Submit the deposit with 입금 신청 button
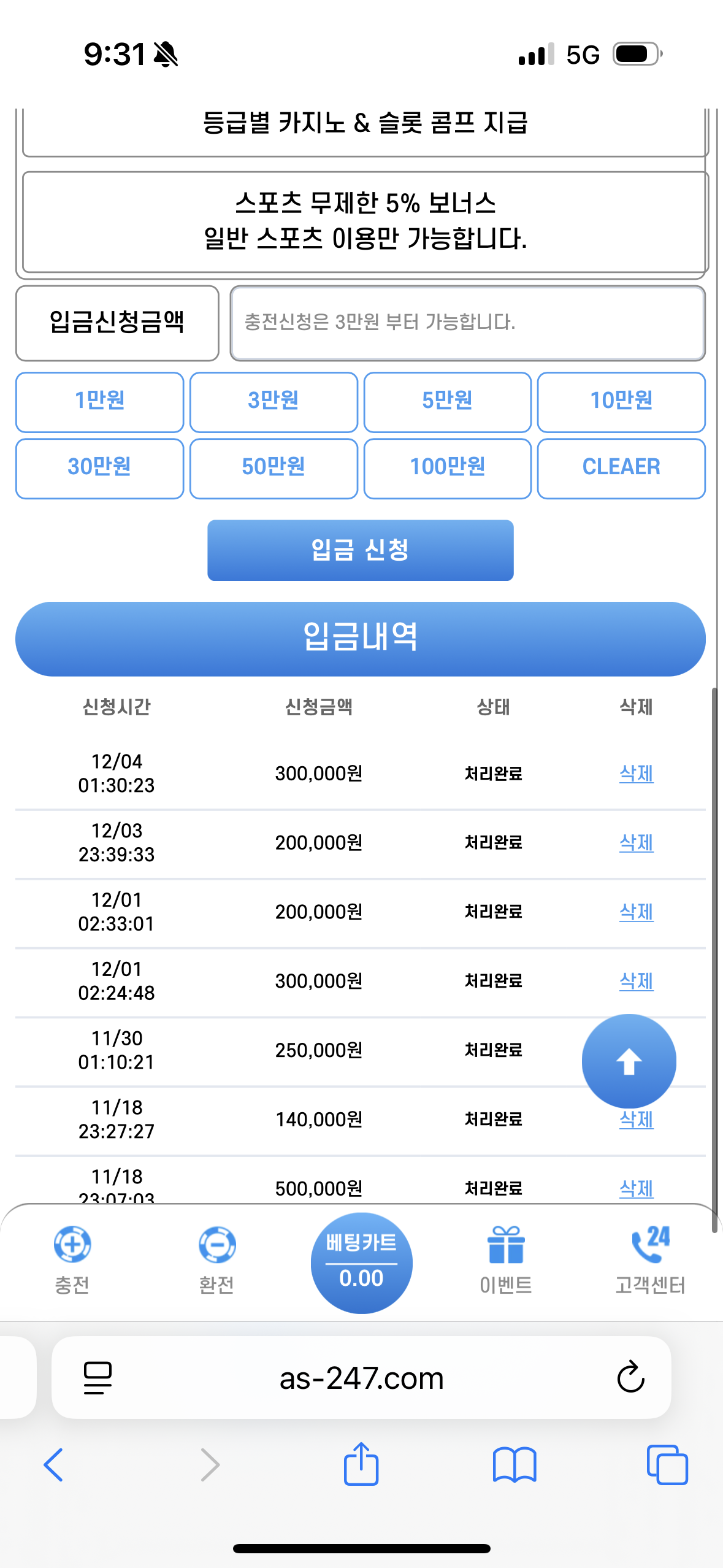Screen dimensions: 723x1568 click(361, 550)
